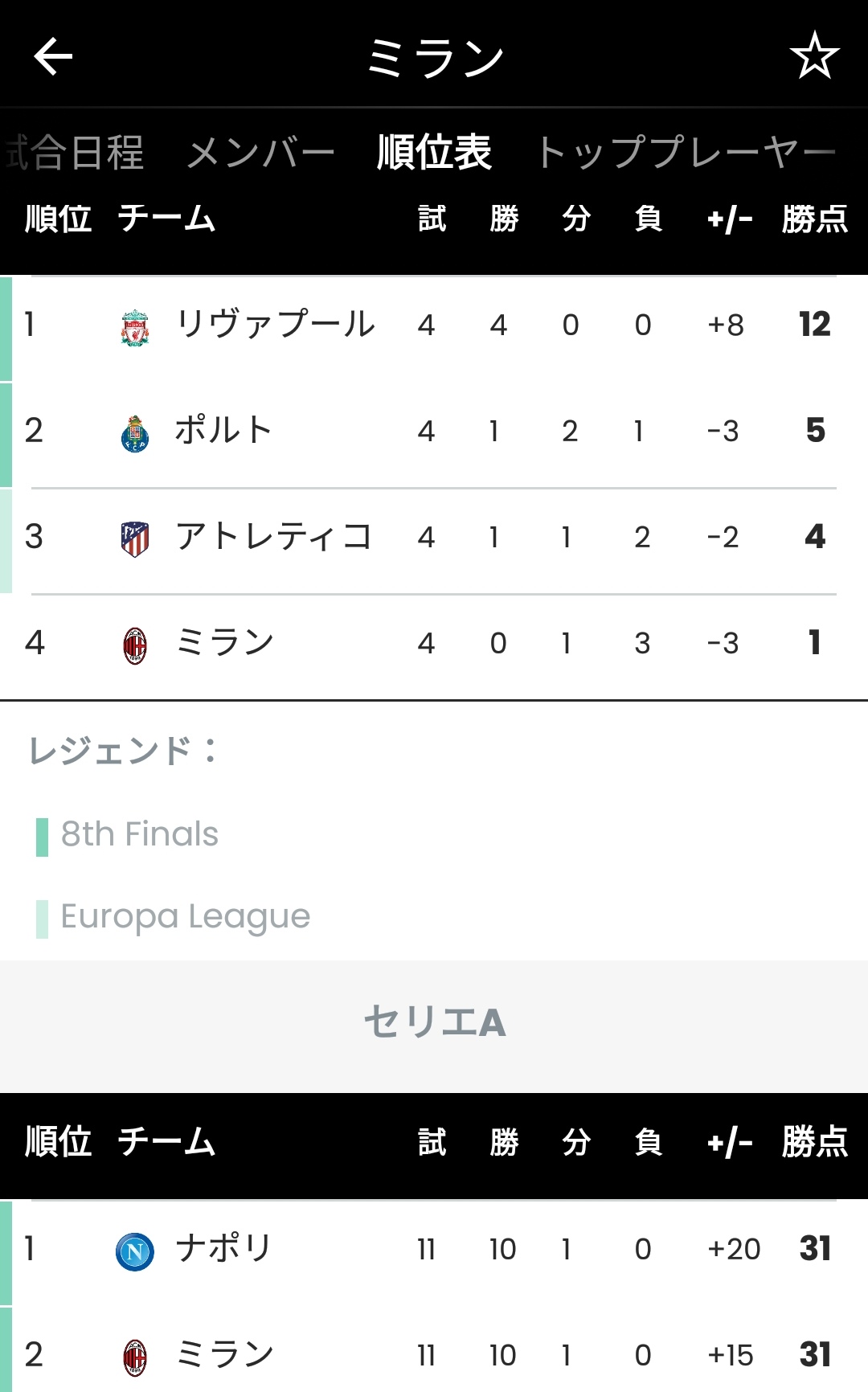The width and height of the screenshot is (868, 1392).
Task: Tap the star to favorite Milan
Action: 815,55
